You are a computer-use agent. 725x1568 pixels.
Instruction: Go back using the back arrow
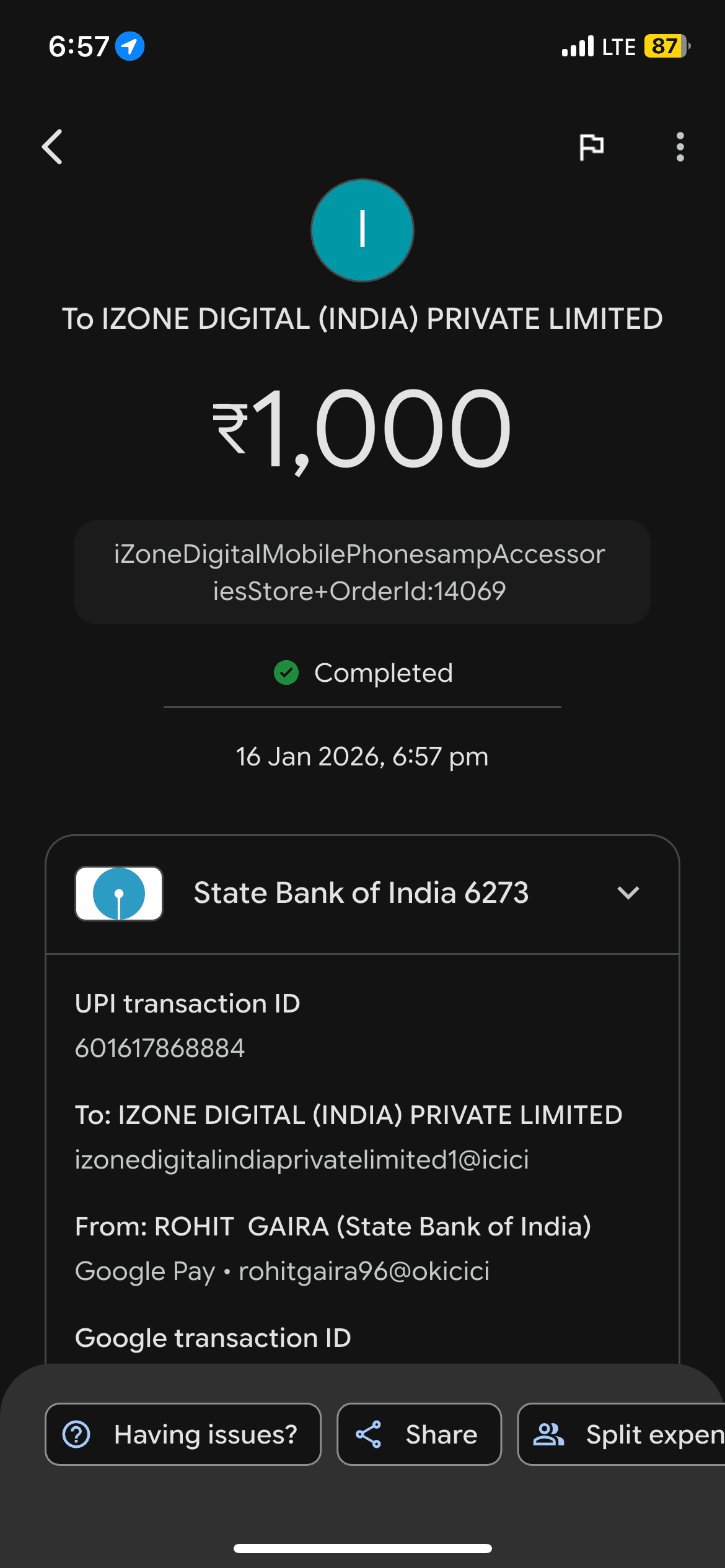coord(53,147)
